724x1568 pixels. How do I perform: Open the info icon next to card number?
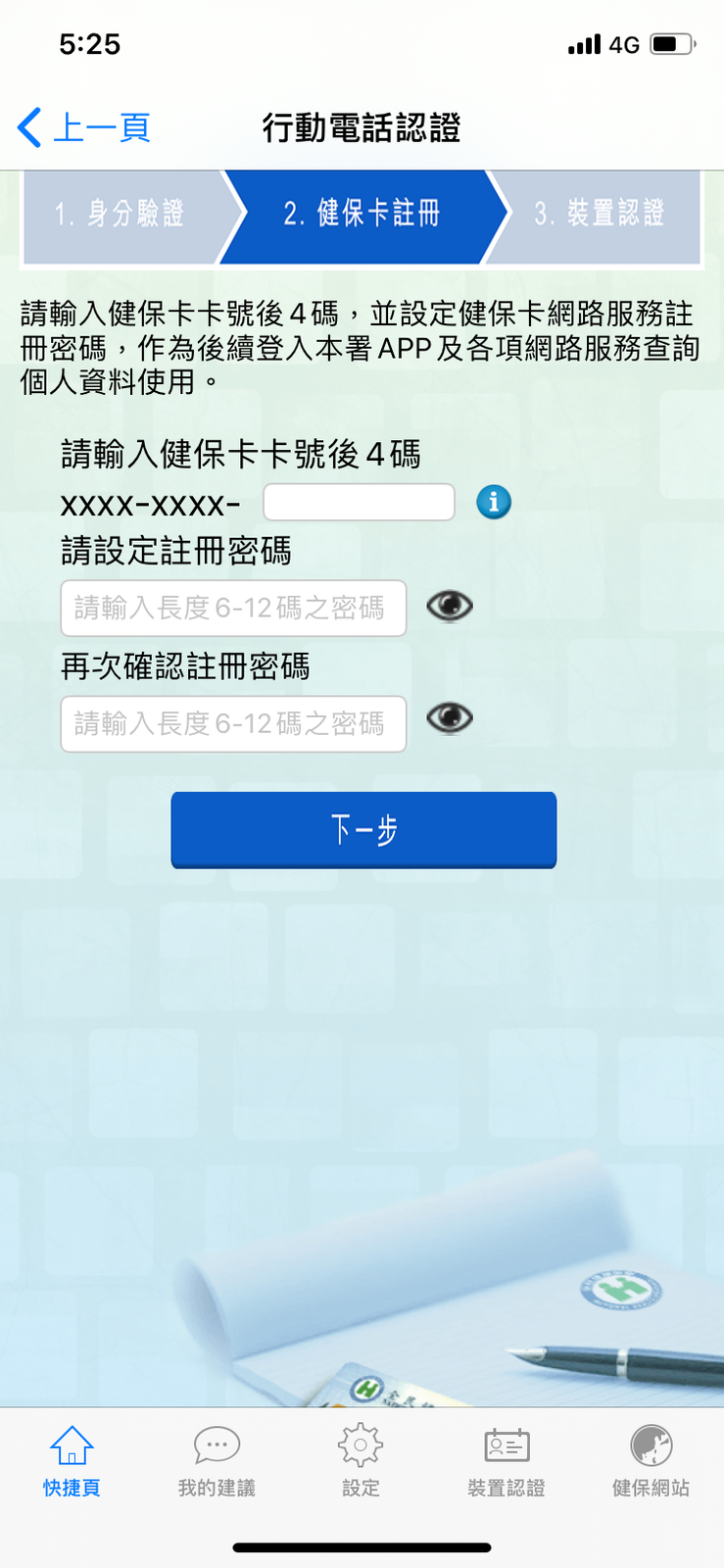(x=494, y=502)
